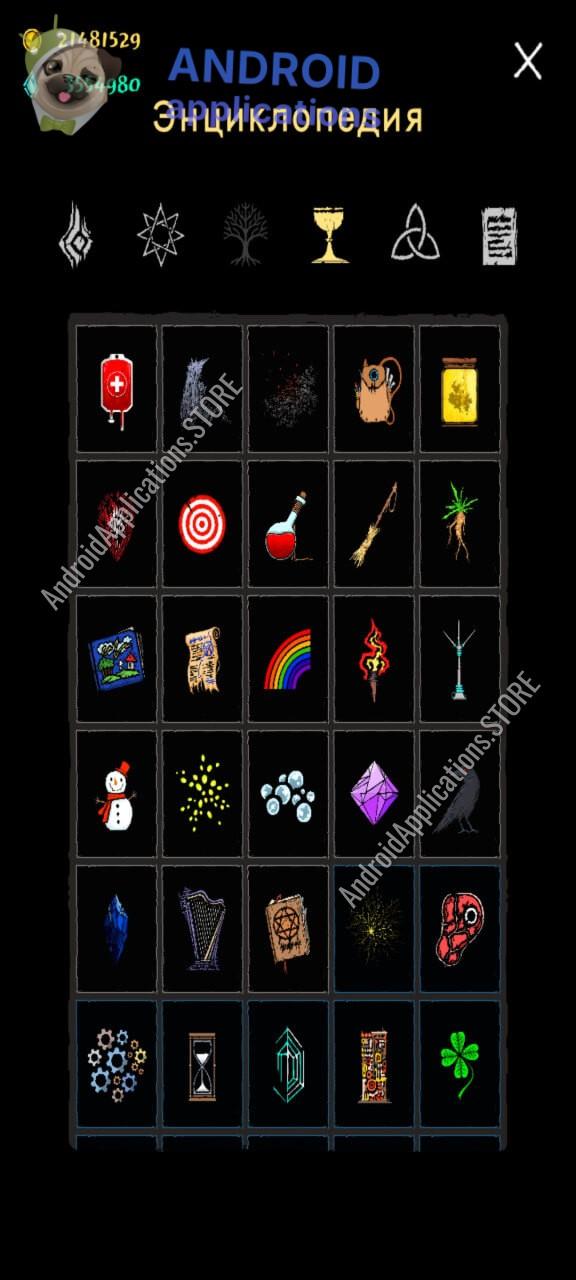This screenshot has width=576, height=1280.
Task: Open the scroll document category tab
Action: click(499, 236)
